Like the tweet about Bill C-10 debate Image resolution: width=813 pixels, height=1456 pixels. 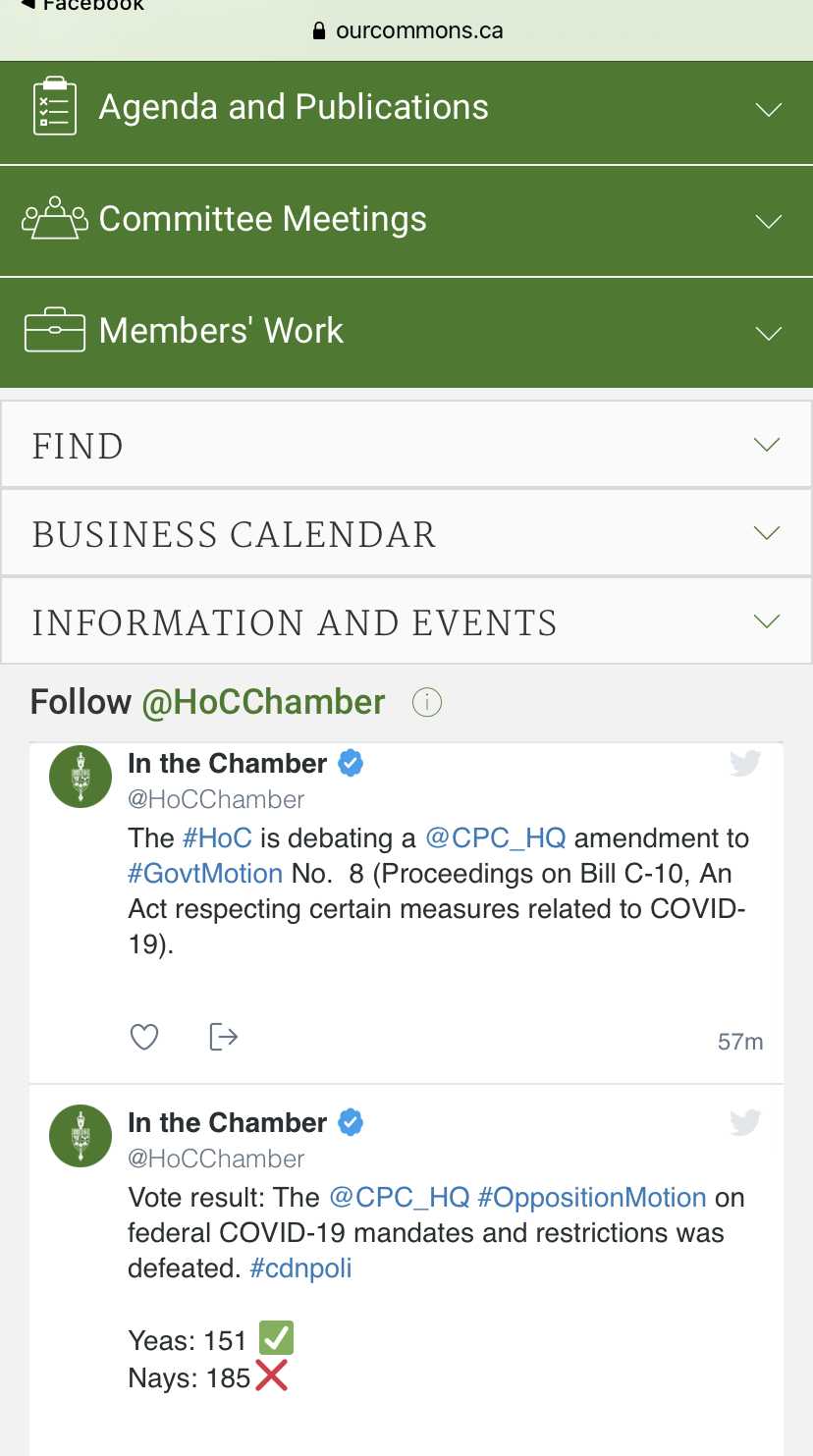[x=144, y=1037]
